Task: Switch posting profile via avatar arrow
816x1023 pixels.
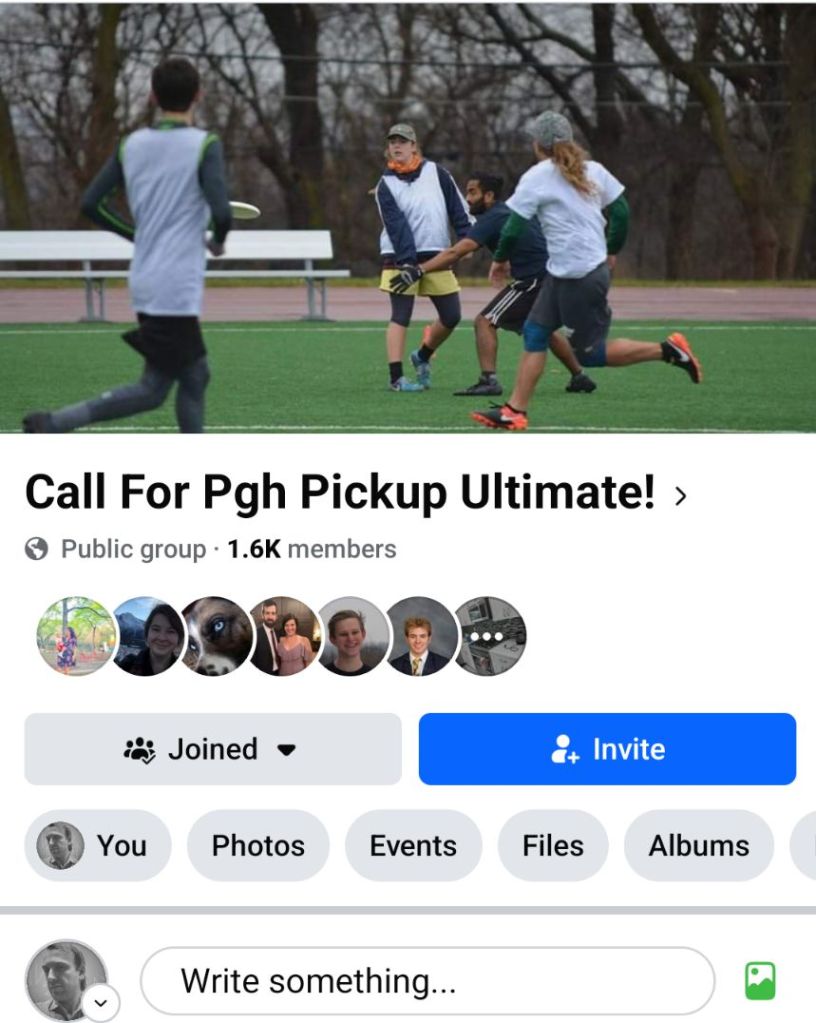Action: (x=101, y=1003)
